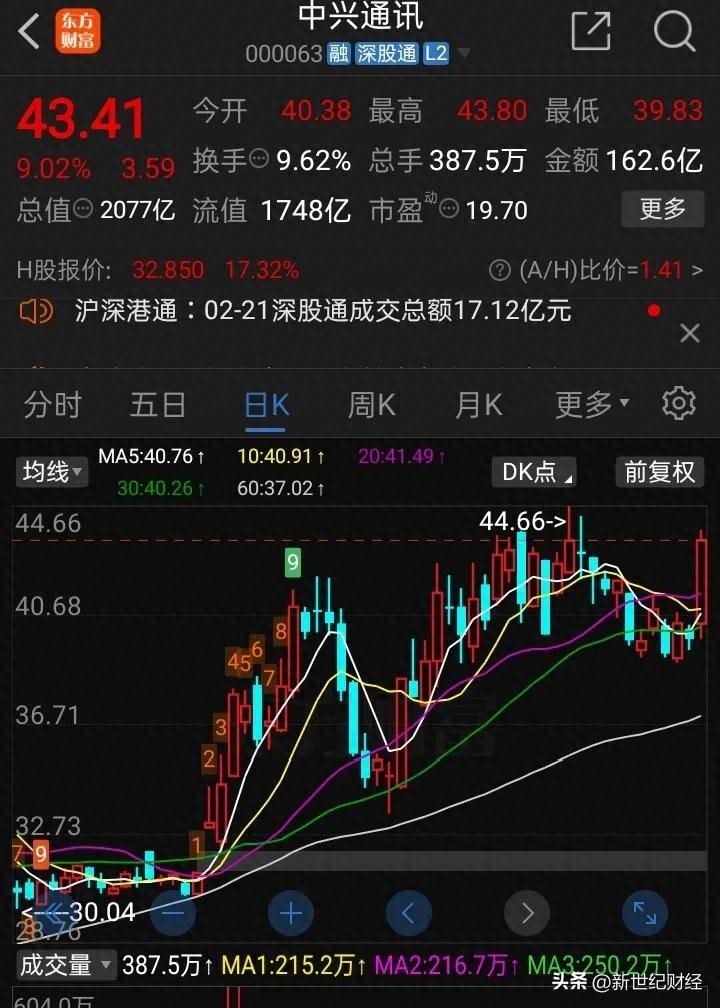Open the 均线 indicator dropdown
The width and height of the screenshot is (720, 1008).
point(52,472)
